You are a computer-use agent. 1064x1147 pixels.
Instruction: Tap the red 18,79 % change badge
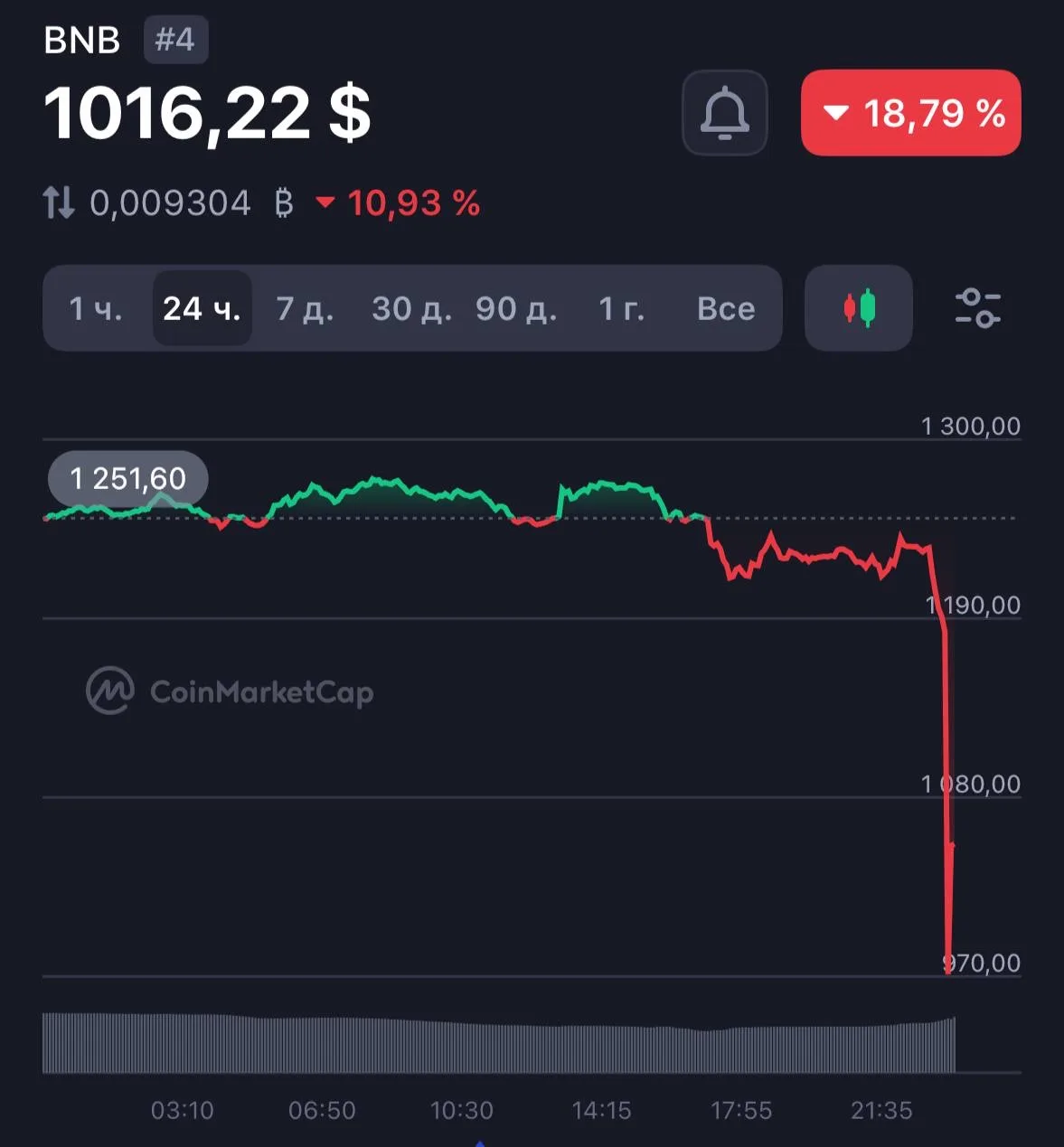(910, 114)
